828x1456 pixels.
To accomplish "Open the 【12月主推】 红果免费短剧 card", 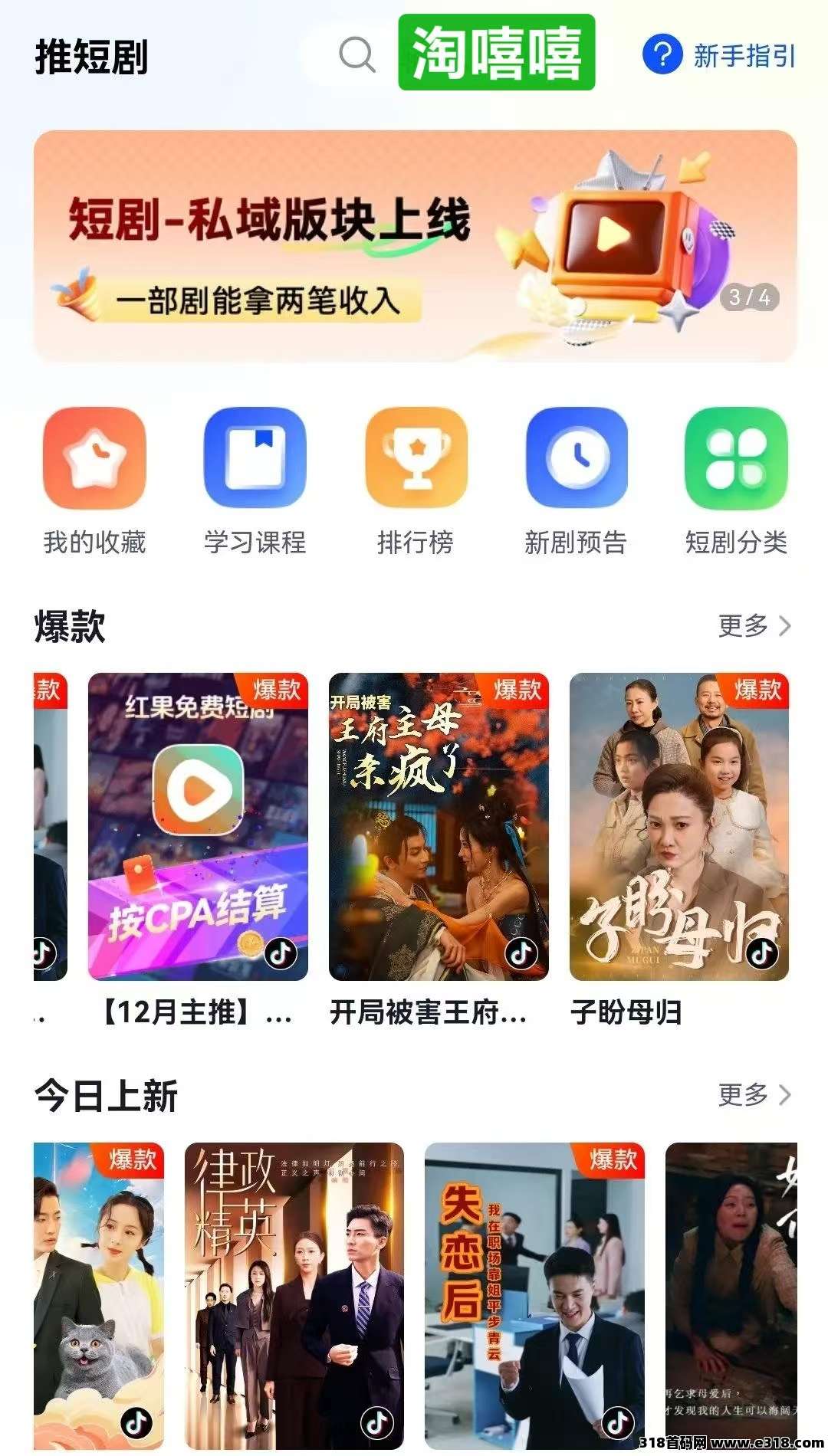I will [198, 828].
